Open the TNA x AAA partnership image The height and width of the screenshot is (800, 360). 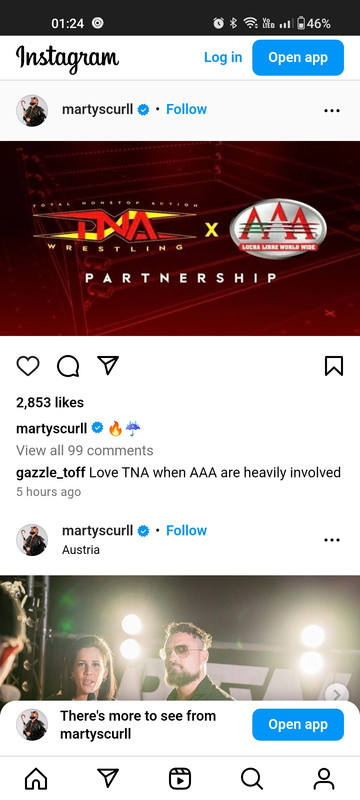pos(180,238)
